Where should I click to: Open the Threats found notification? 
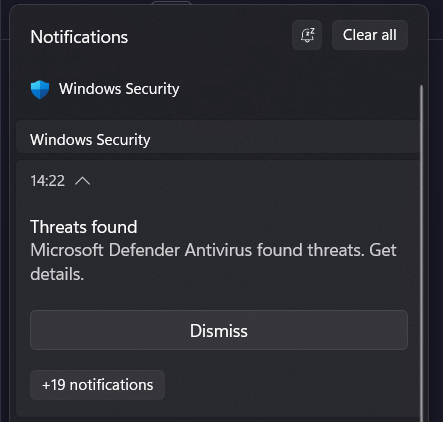[x=213, y=250]
